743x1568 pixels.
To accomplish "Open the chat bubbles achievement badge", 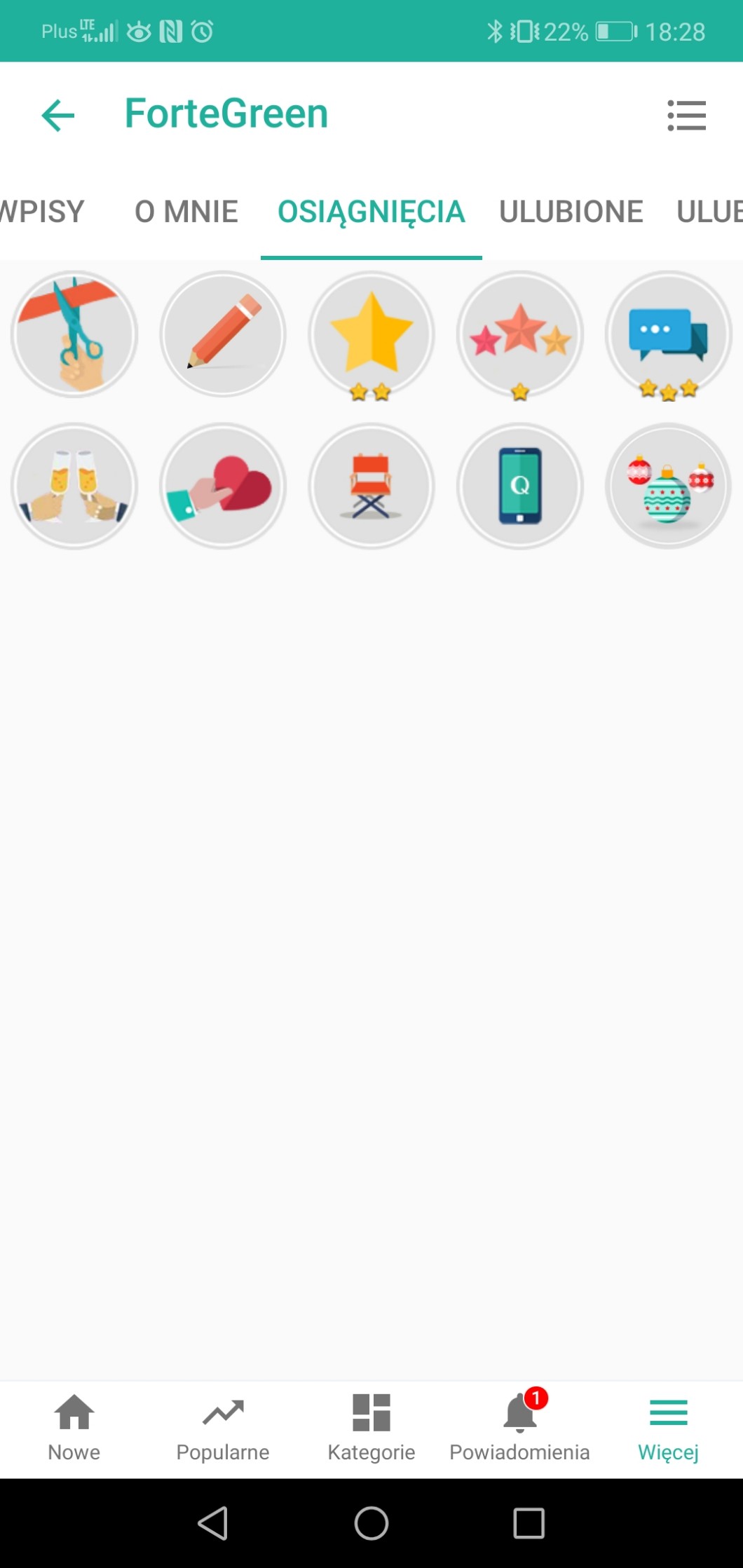I will (669, 334).
